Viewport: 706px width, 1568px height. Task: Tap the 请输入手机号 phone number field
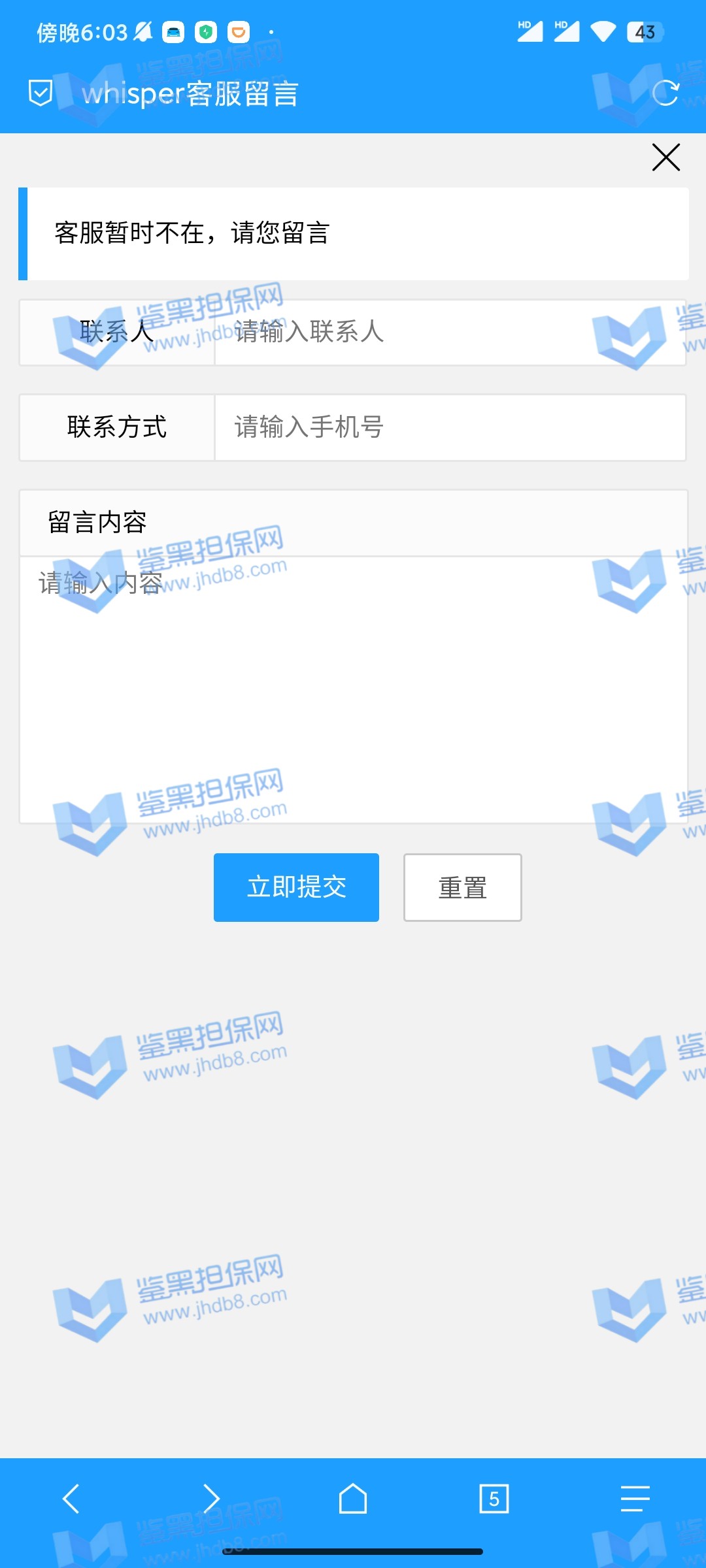point(450,428)
